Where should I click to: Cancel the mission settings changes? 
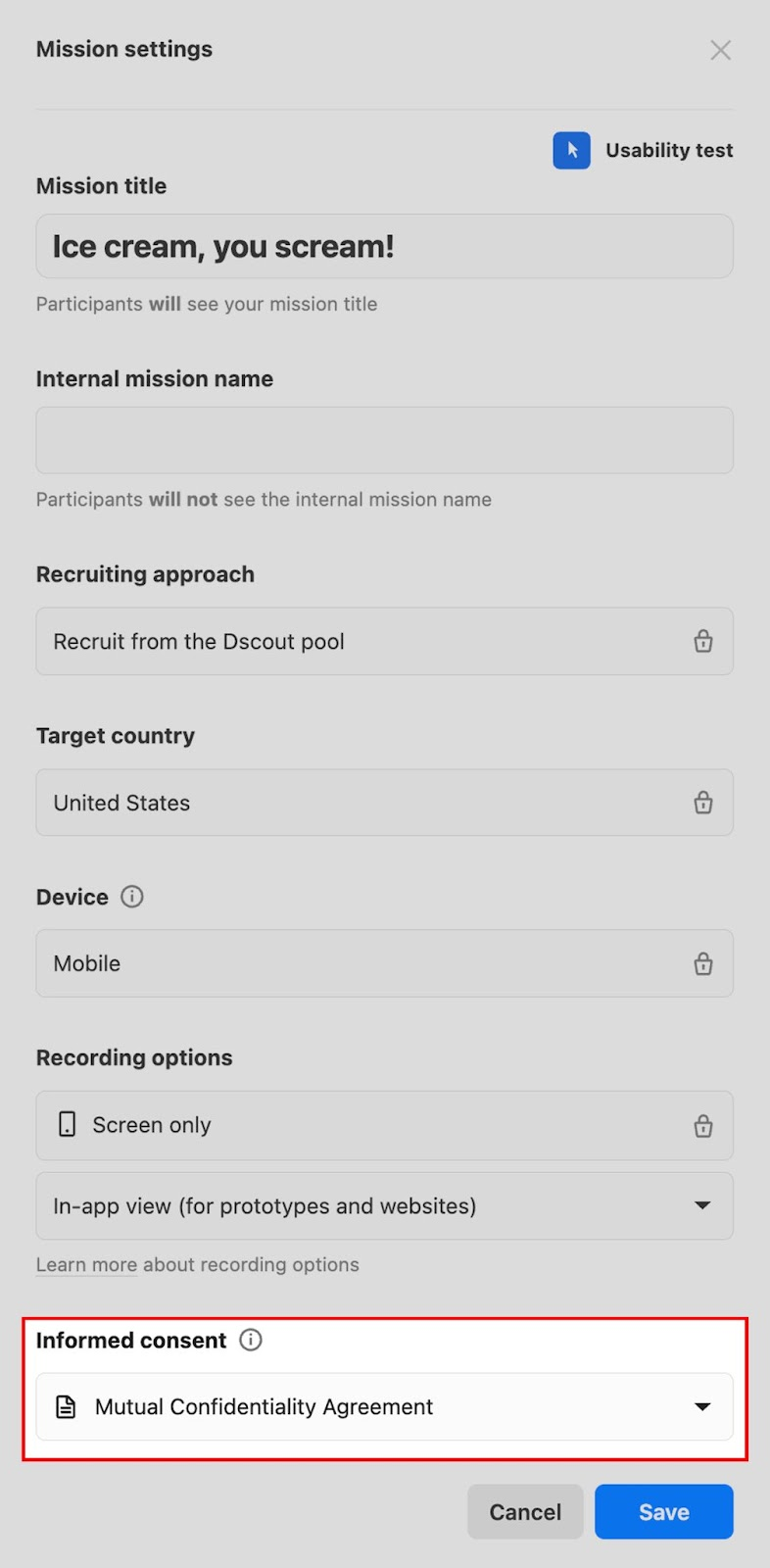coord(525,1511)
